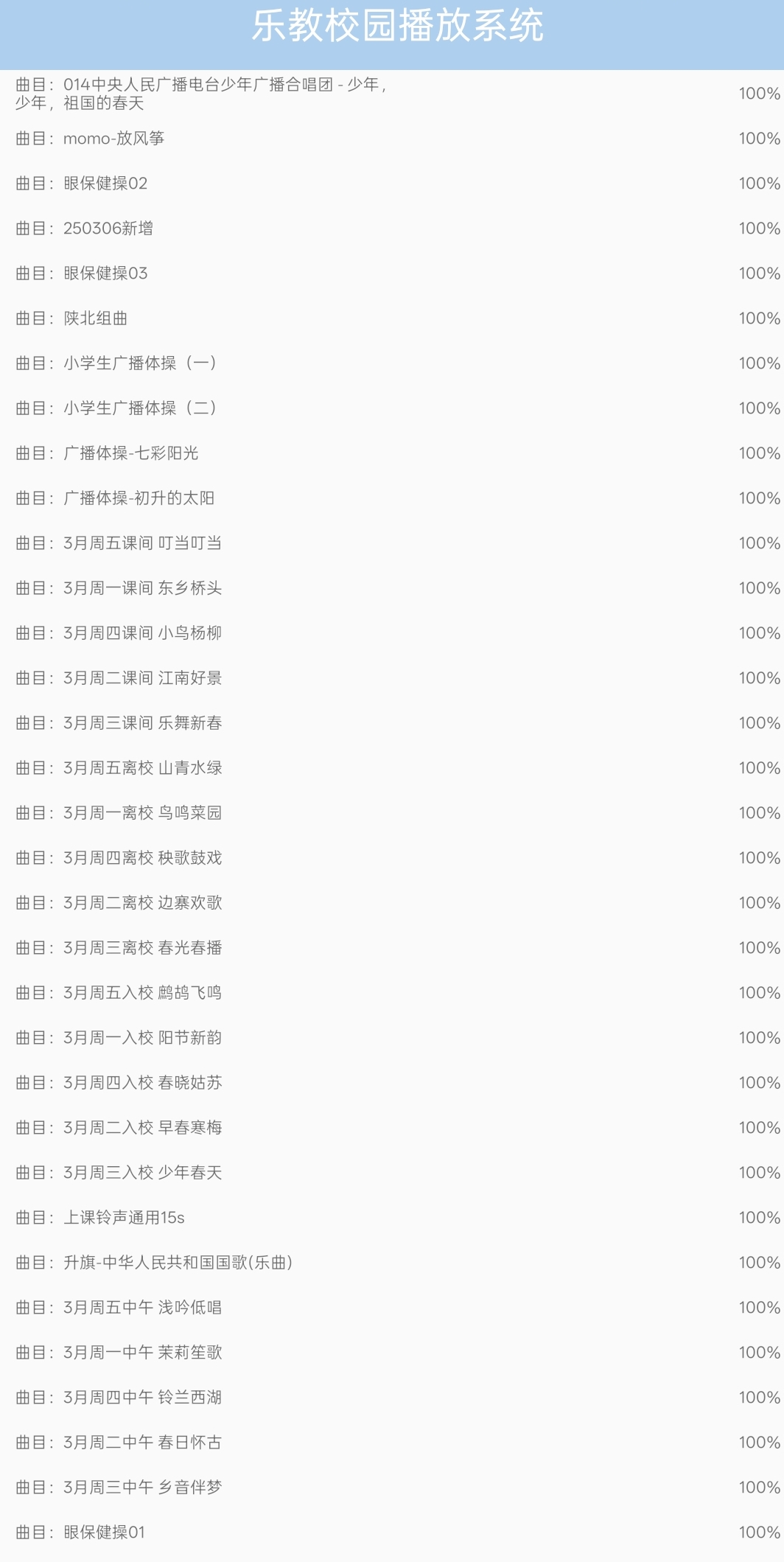This screenshot has width=784, height=1562.
Task: Select 3月周三离校 春光春播
Action: (142, 948)
